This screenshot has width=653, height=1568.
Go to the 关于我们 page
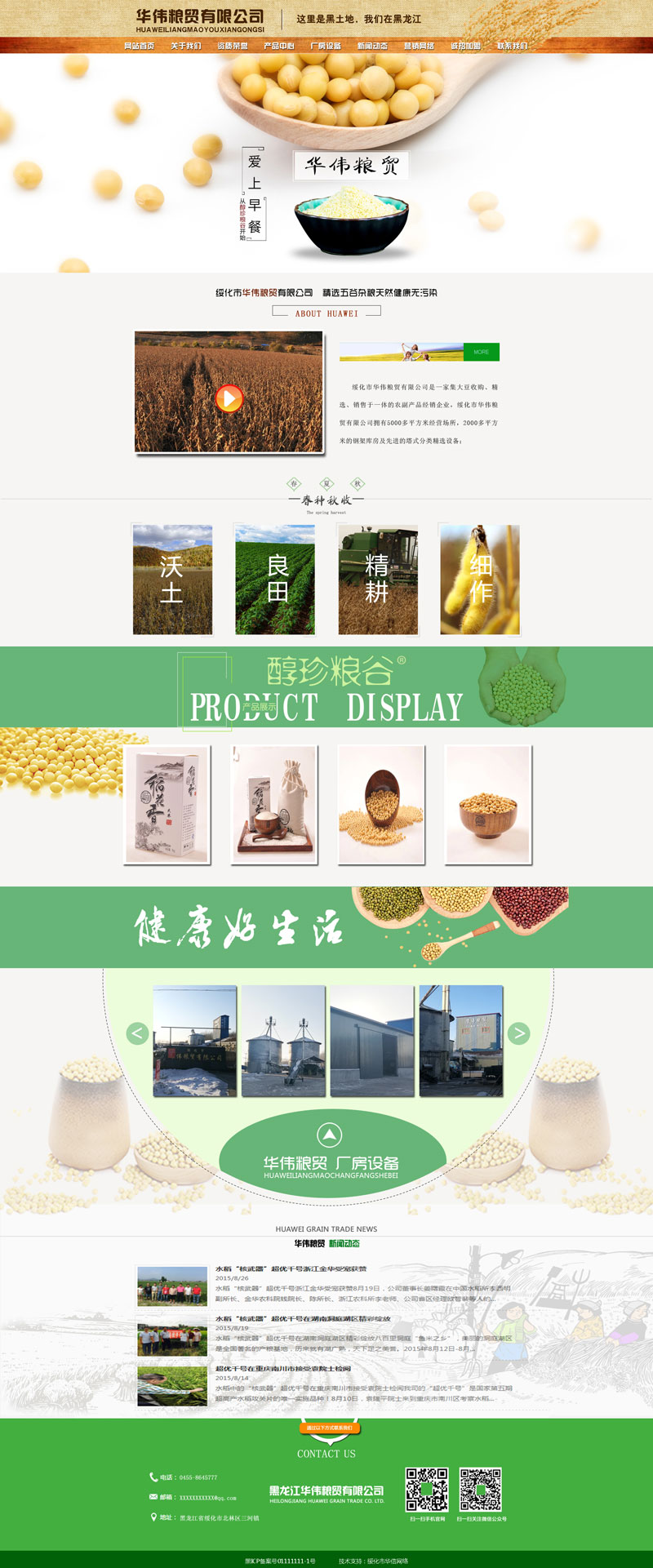pos(185,46)
